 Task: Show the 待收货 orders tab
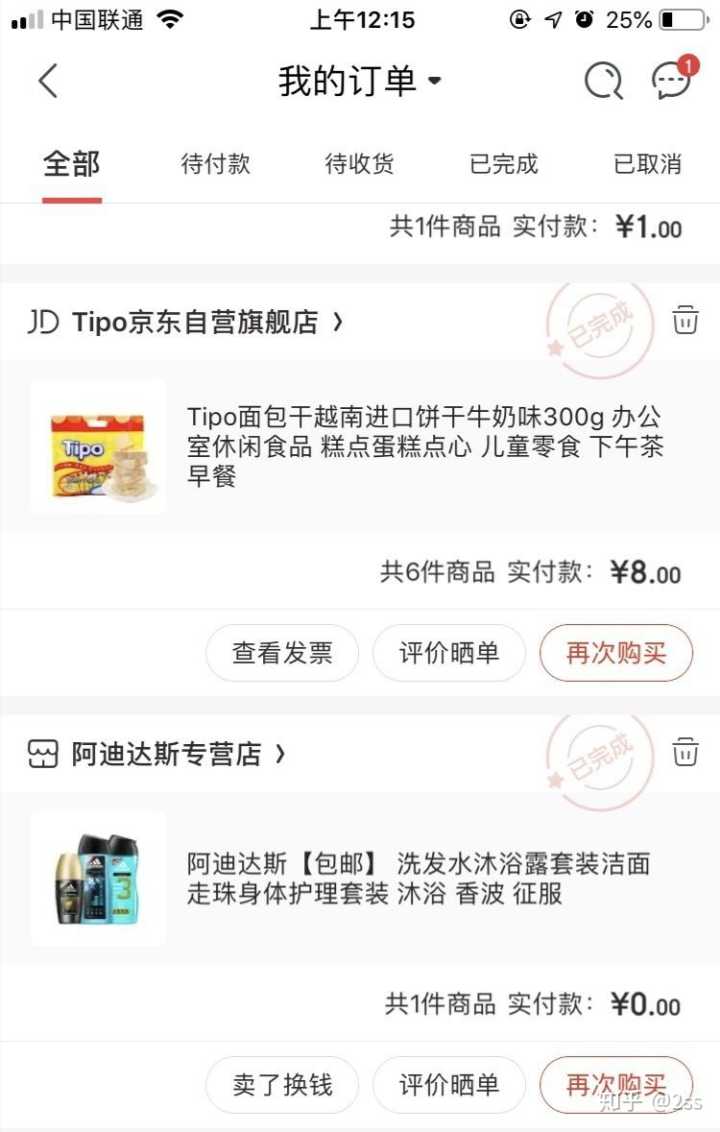click(x=359, y=164)
